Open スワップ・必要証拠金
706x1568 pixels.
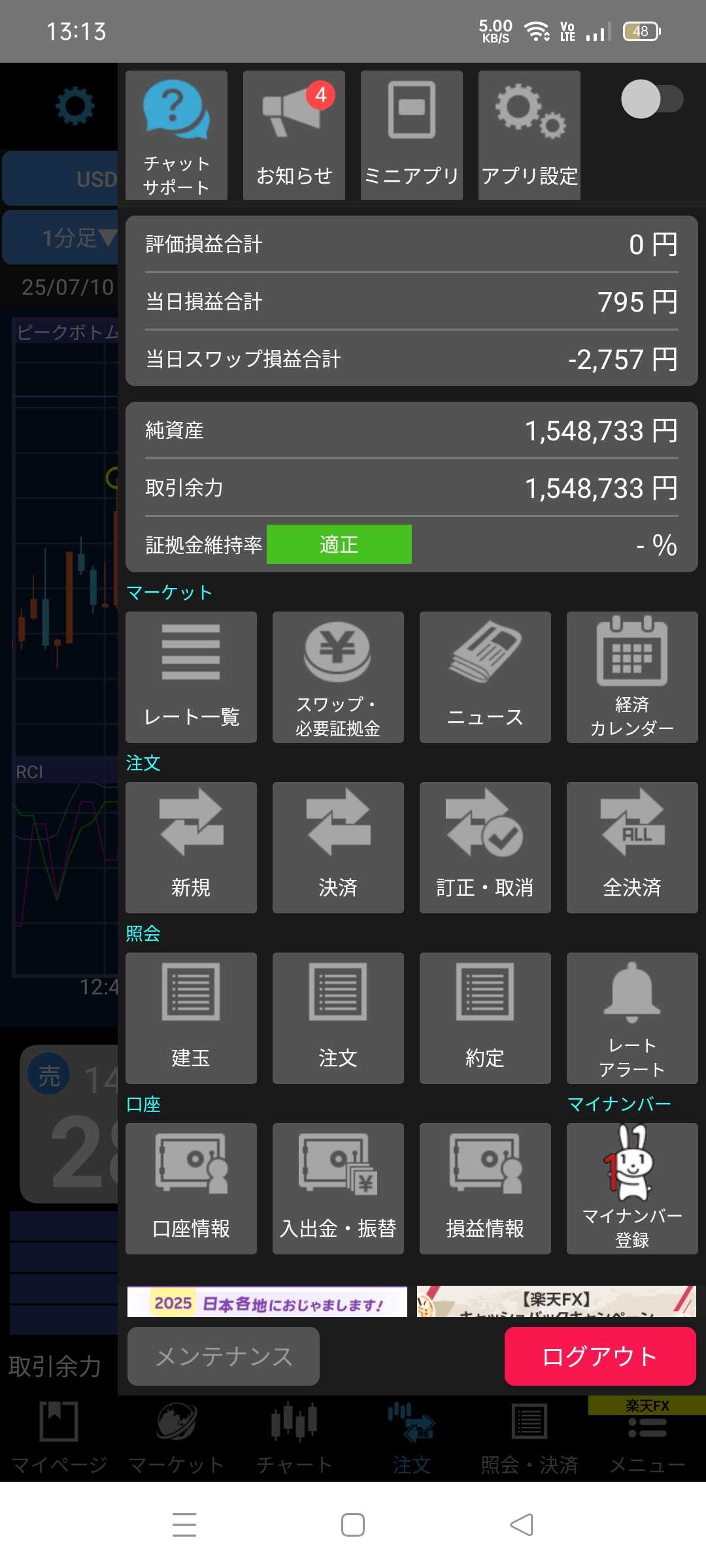click(338, 677)
